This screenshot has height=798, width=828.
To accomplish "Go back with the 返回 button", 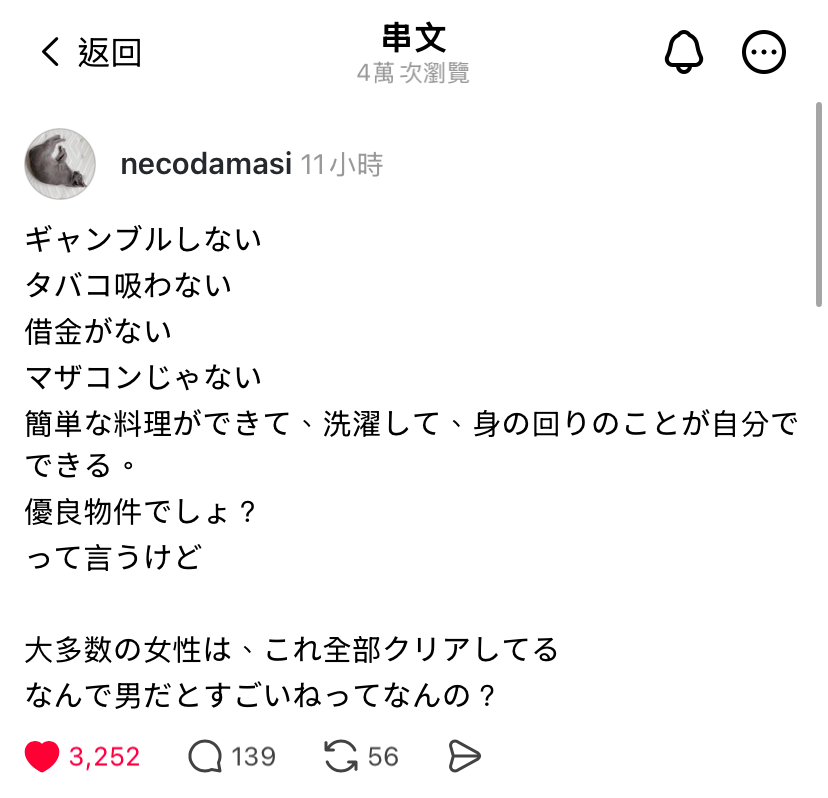I will pyautogui.click(x=90, y=52).
